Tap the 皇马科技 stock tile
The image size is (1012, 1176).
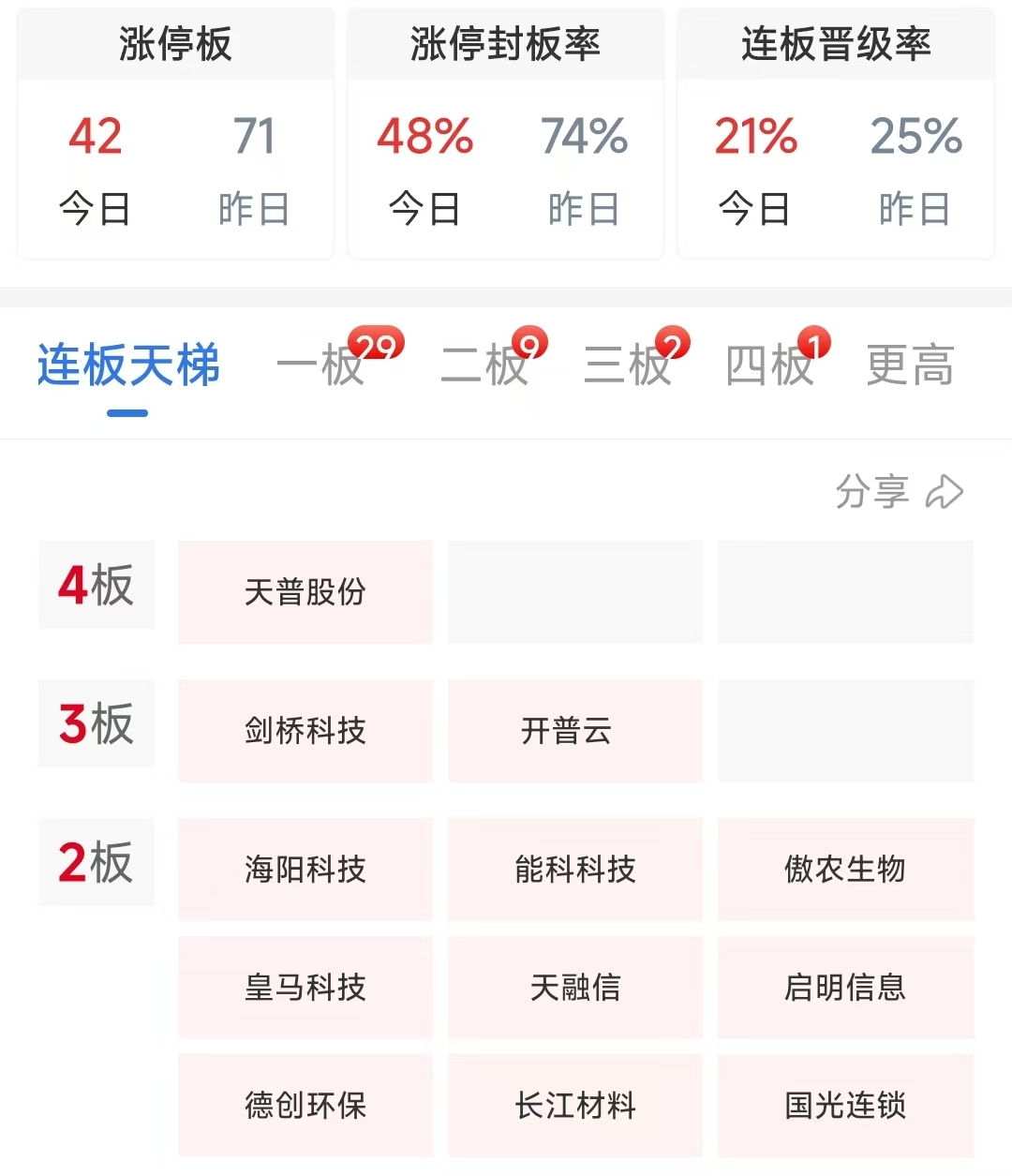tap(305, 988)
